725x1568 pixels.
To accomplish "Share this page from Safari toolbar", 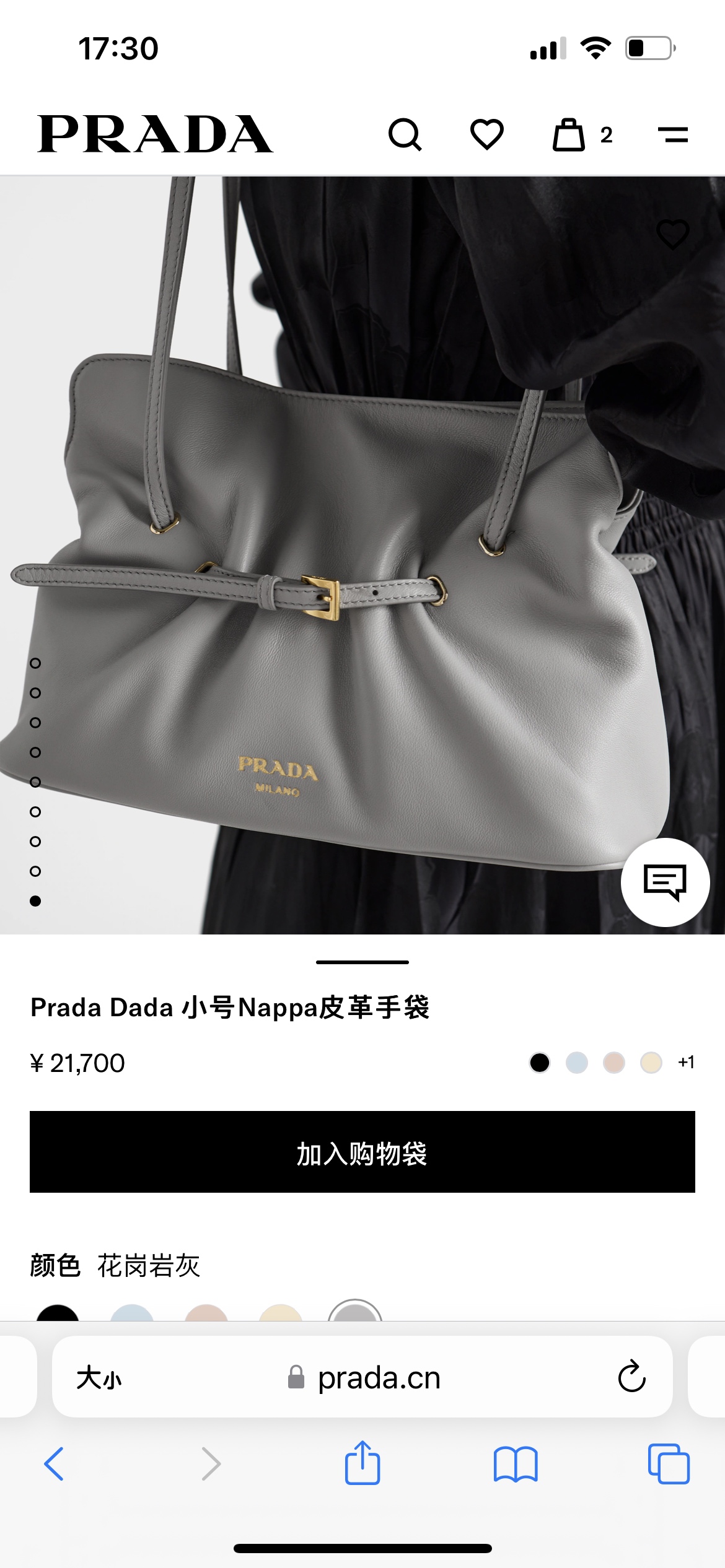I will (362, 1463).
